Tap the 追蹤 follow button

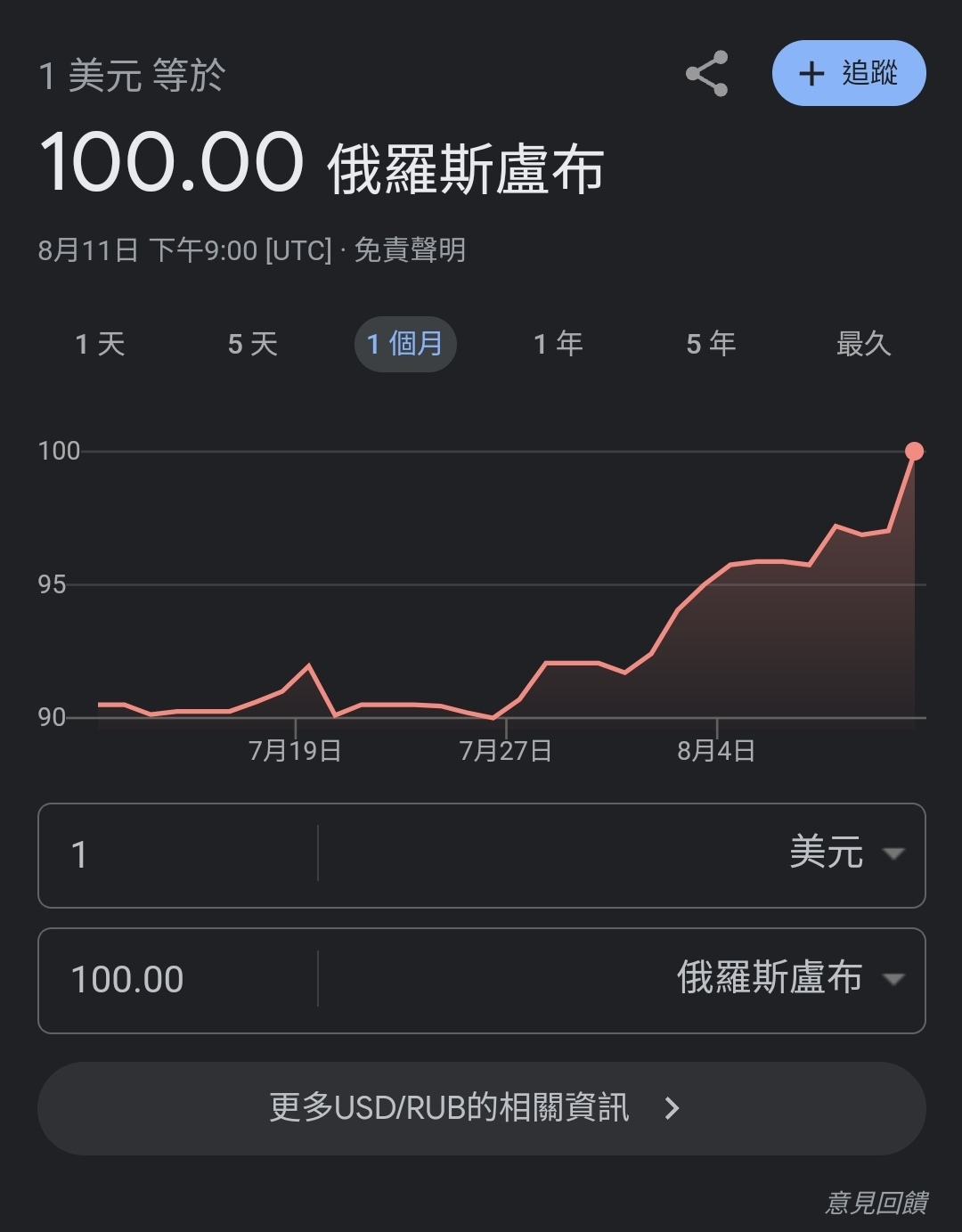849,73
